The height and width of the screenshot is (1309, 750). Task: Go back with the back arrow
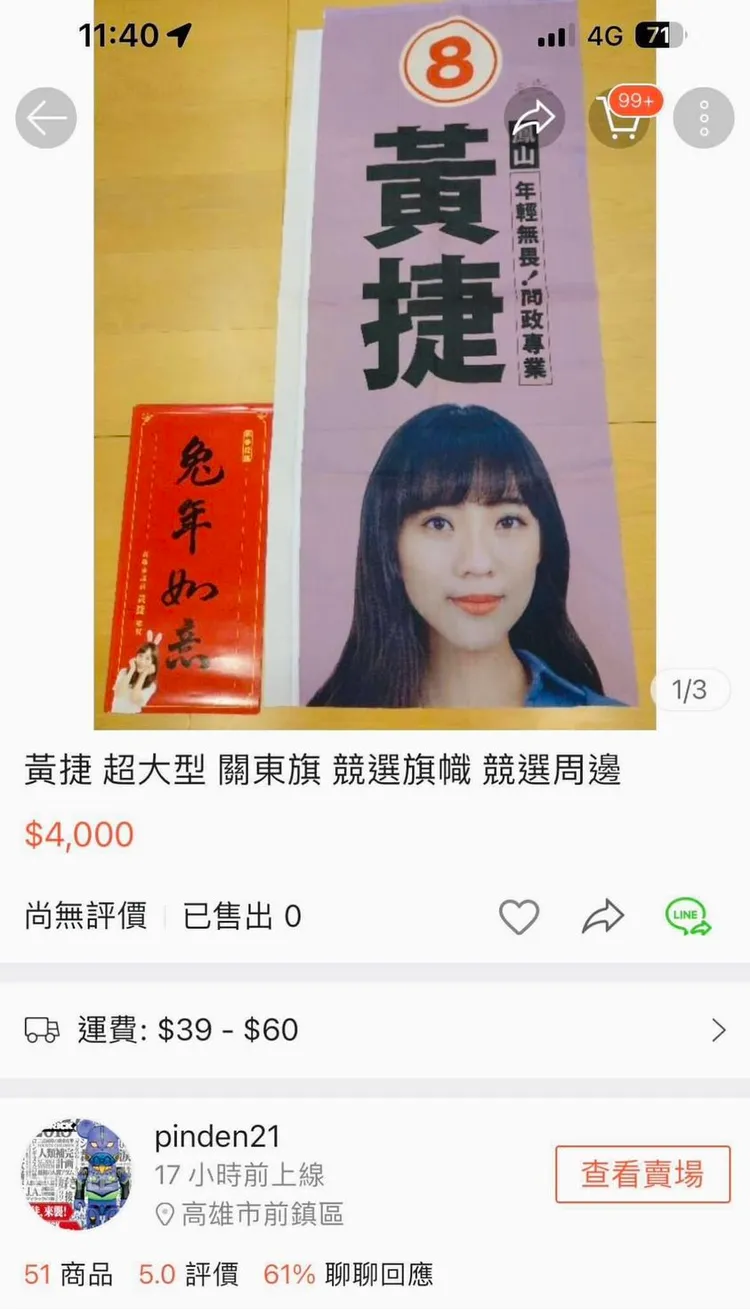(46, 117)
